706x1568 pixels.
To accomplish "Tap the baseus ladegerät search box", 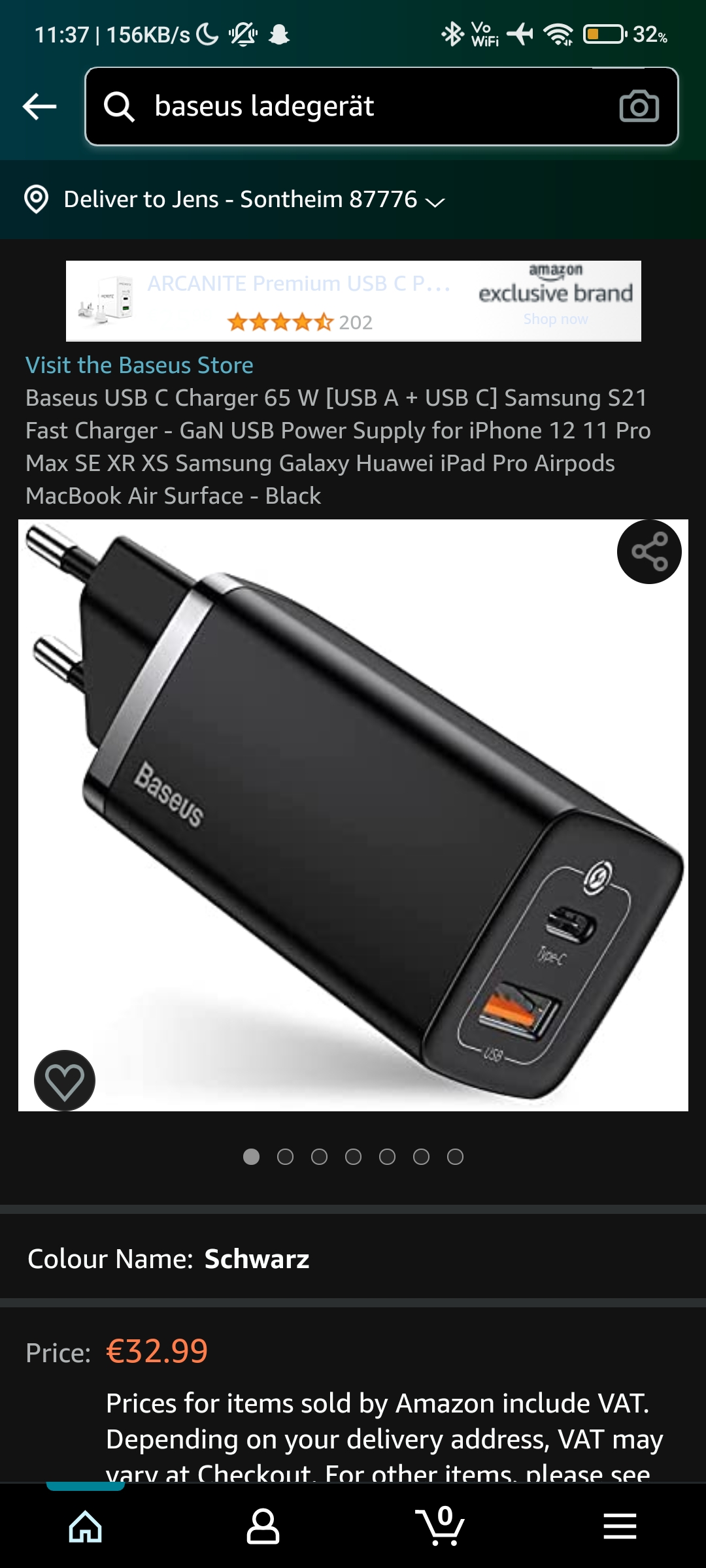I will coord(366,106).
